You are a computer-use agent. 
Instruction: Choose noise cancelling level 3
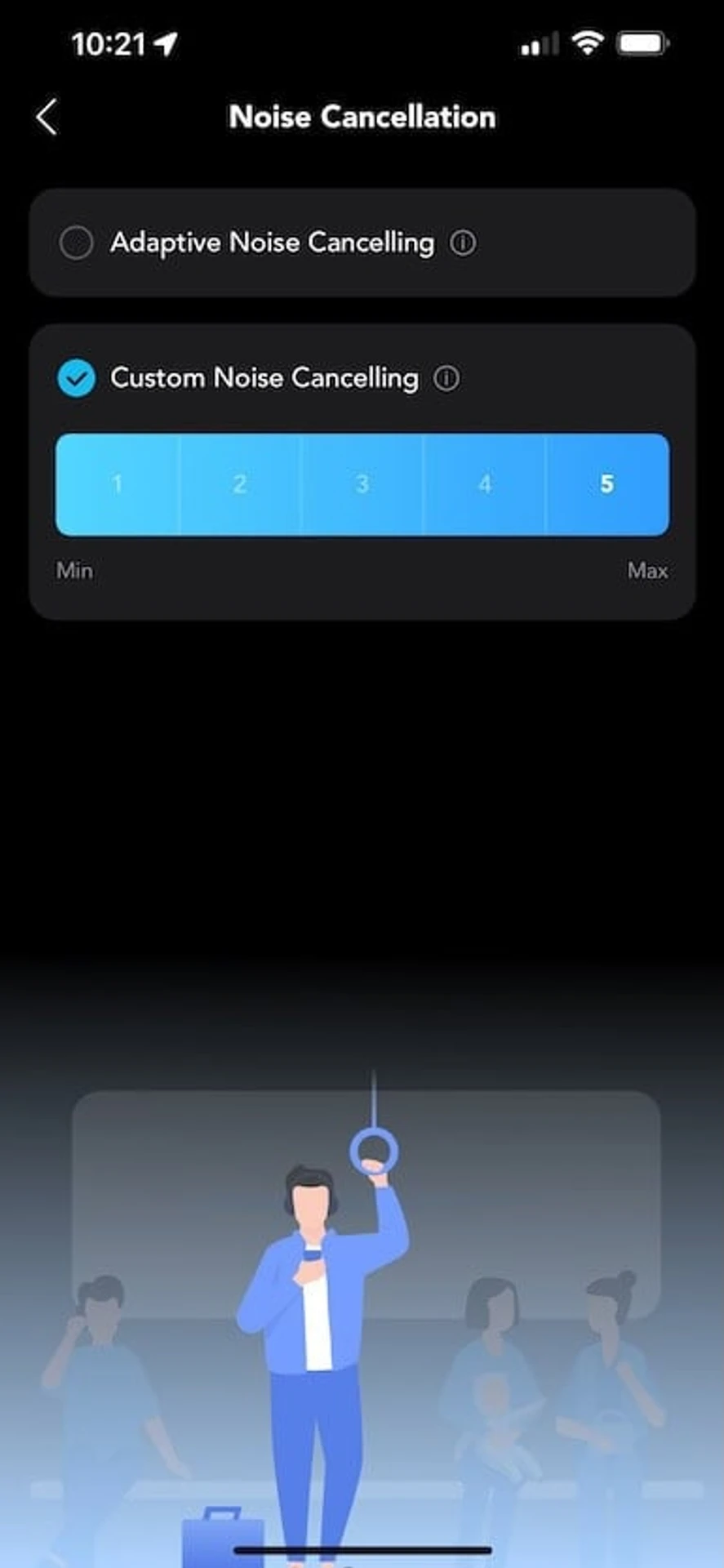point(362,484)
